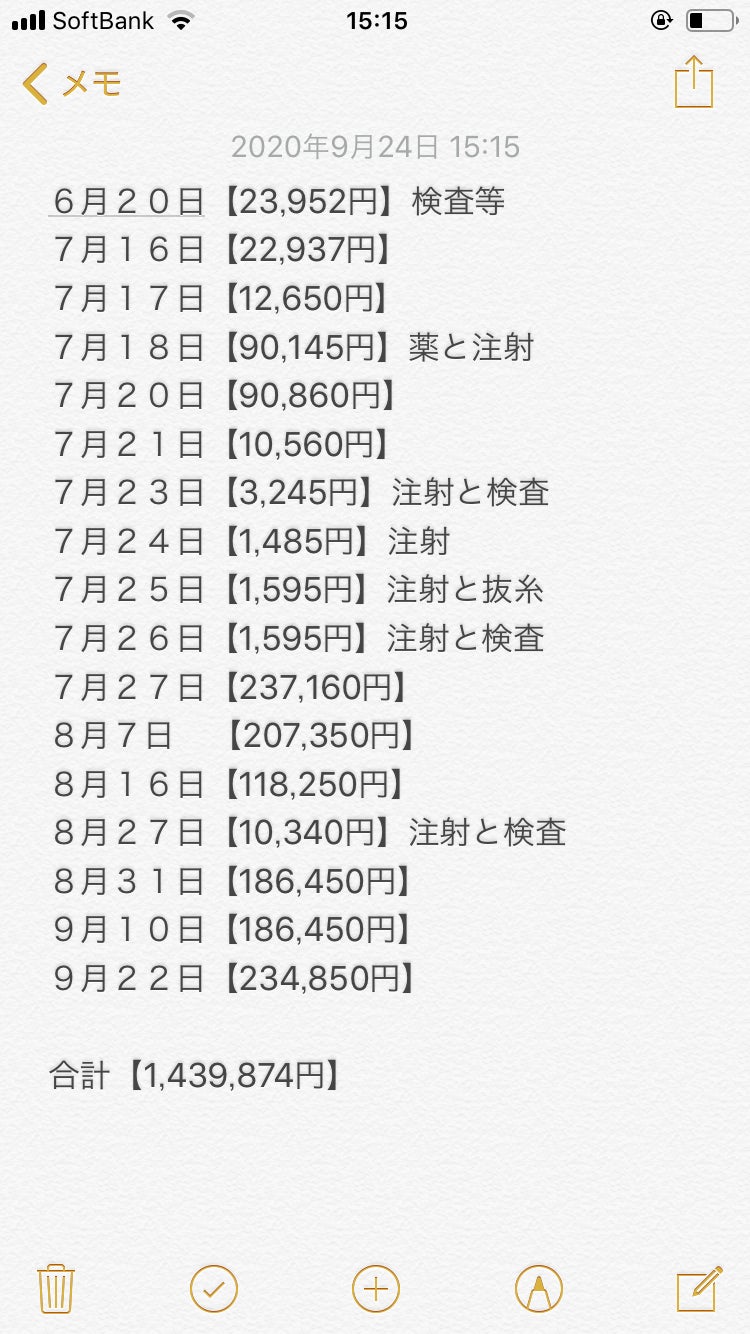
Task: Open the markup pen tool
Action: click(x=538, y=1288)
